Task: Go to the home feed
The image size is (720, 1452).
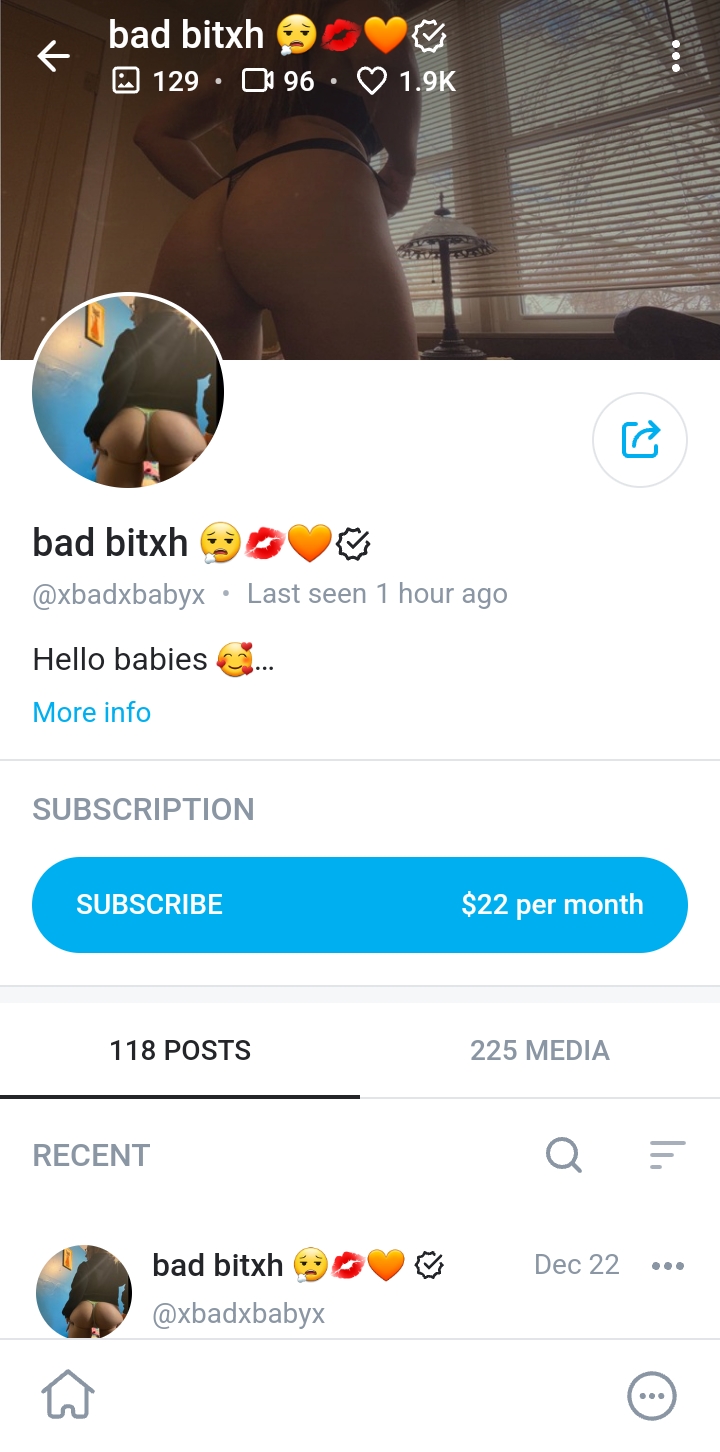Action: (x=68, y=1394)
